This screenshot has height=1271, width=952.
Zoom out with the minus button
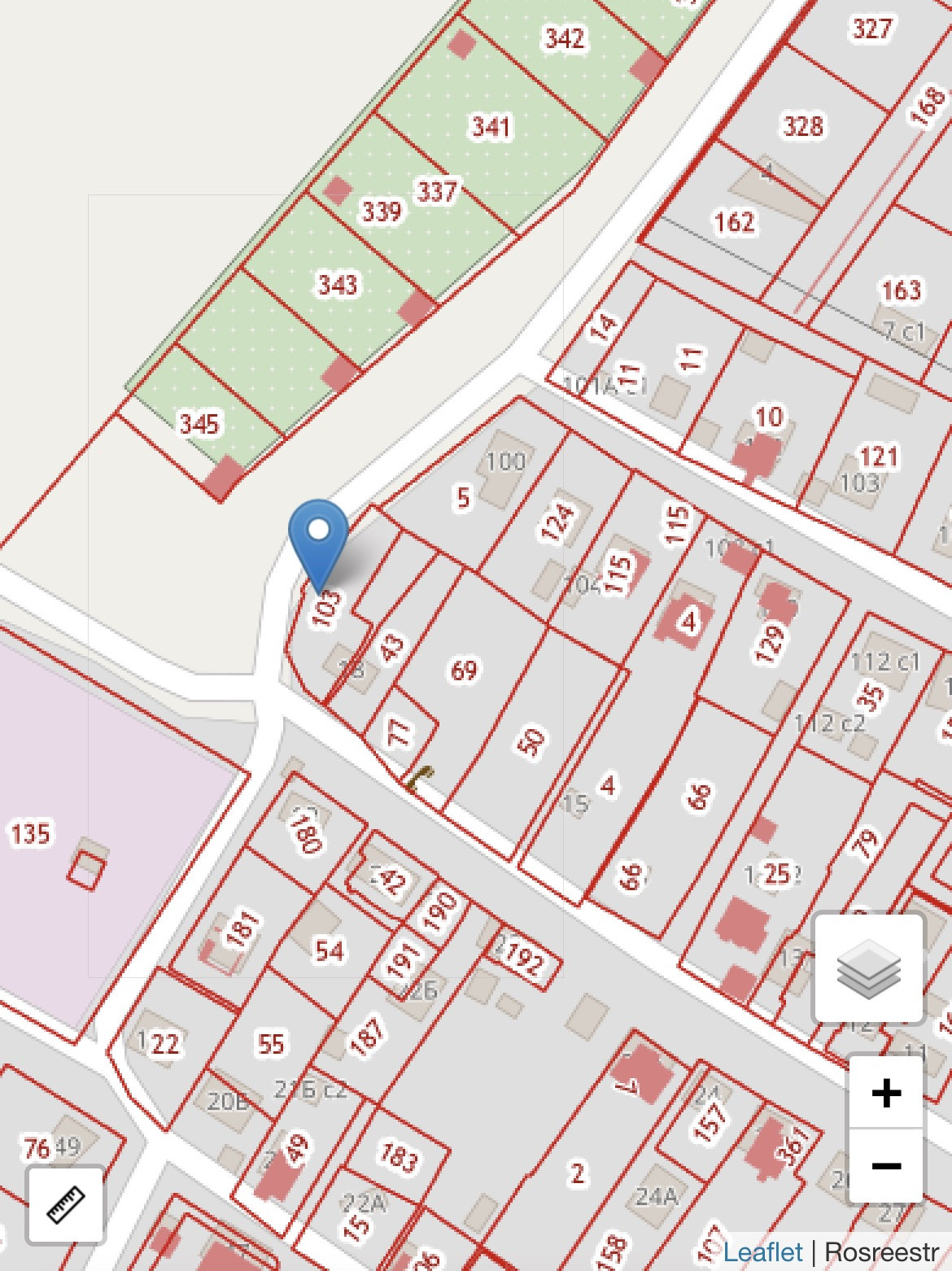tap(885, 1166)
